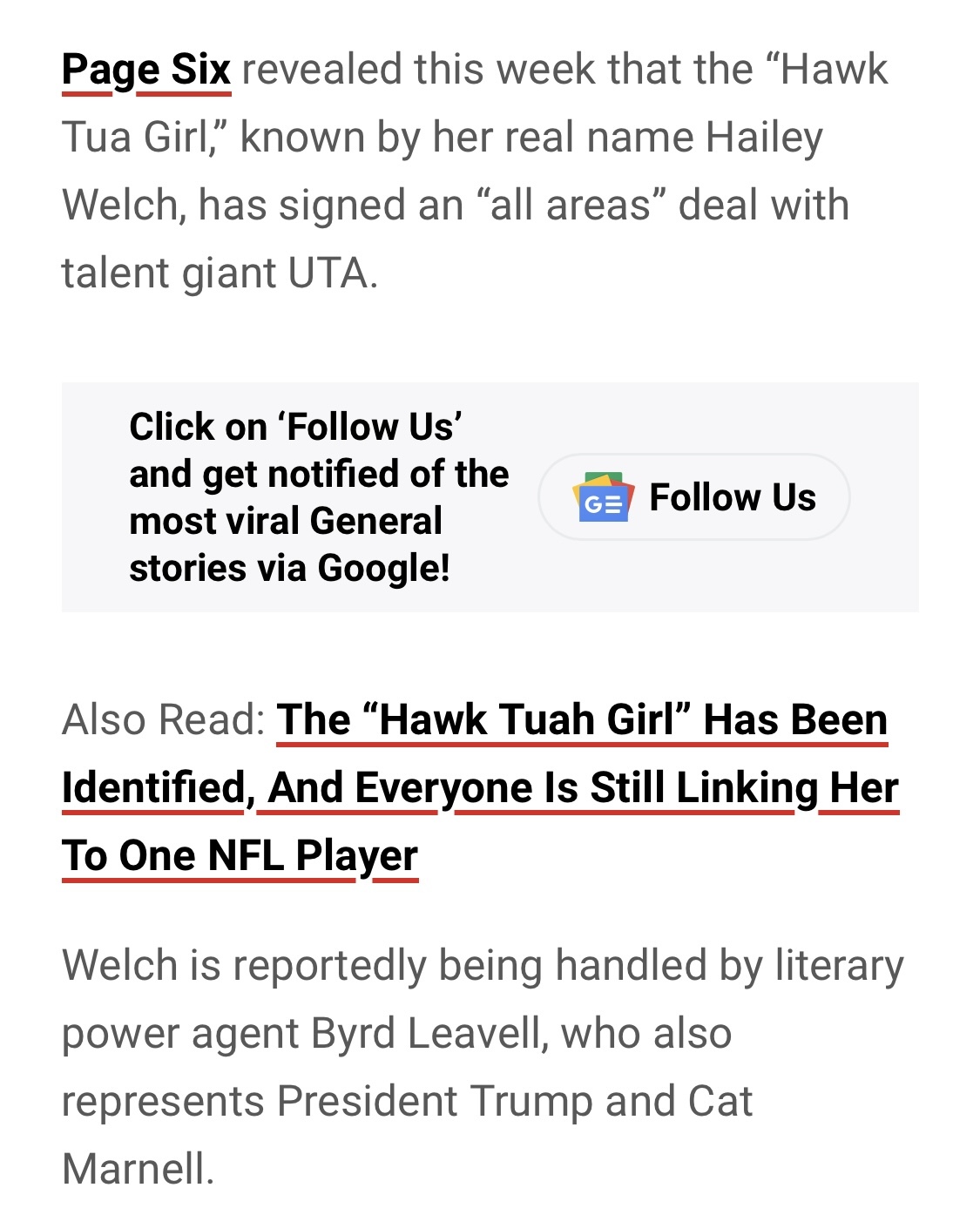
Task: Open the Page Six link
Action: click(146, 70)
